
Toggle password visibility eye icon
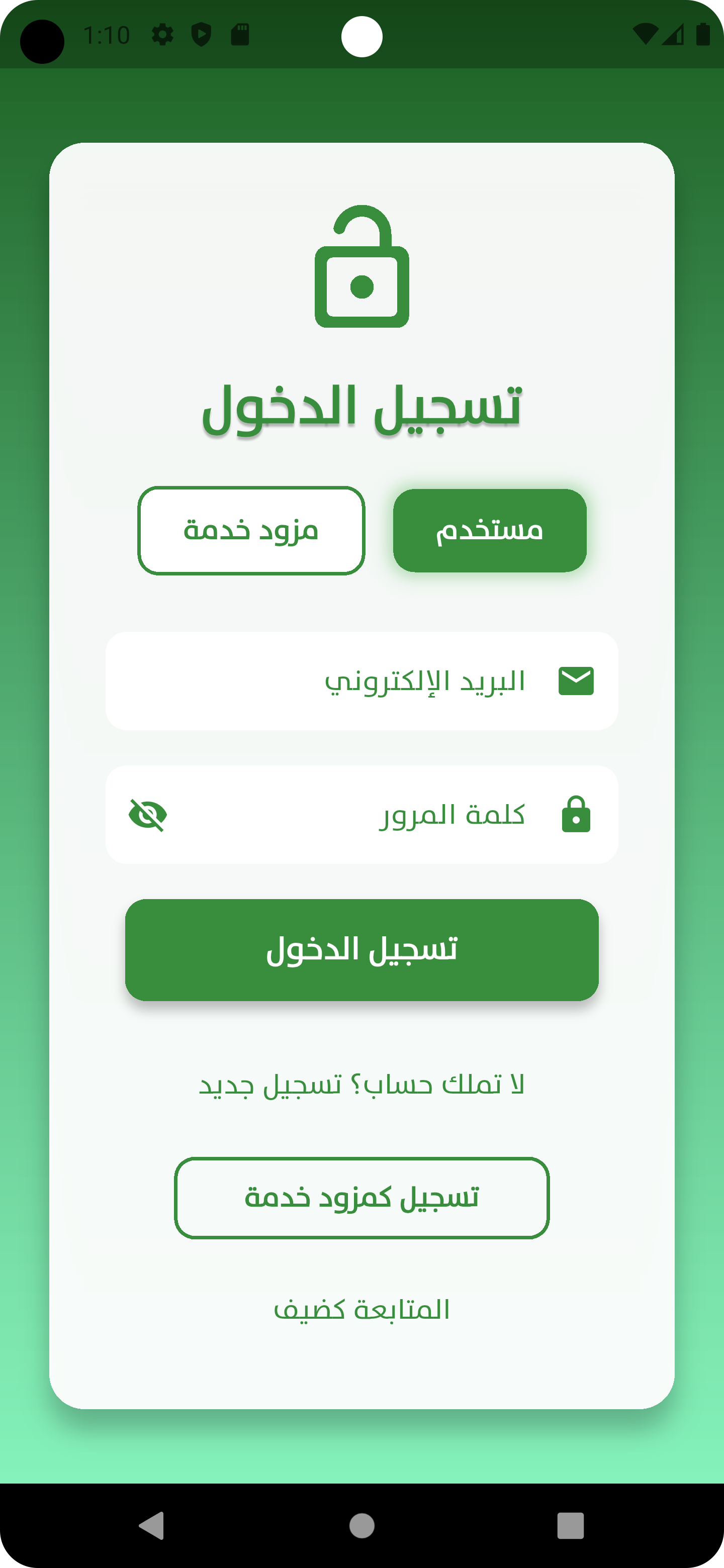(148, 815)
